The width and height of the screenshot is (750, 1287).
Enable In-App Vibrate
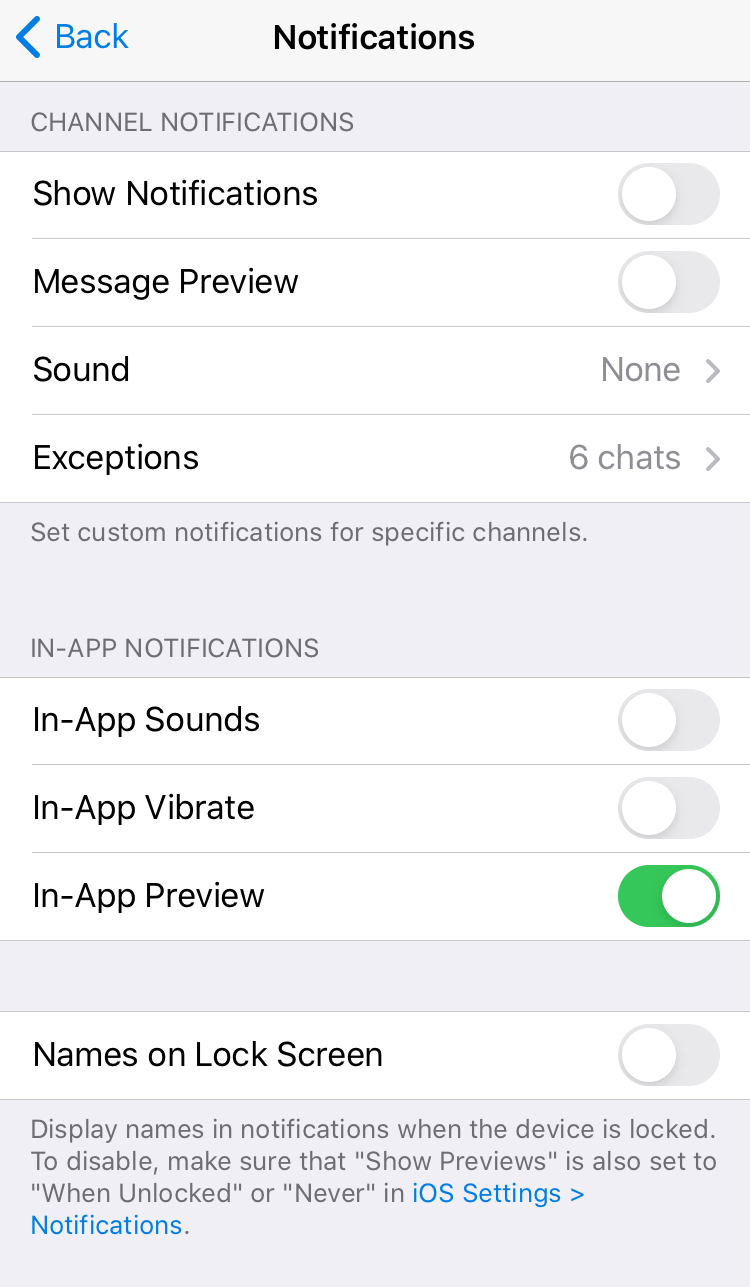669,808
